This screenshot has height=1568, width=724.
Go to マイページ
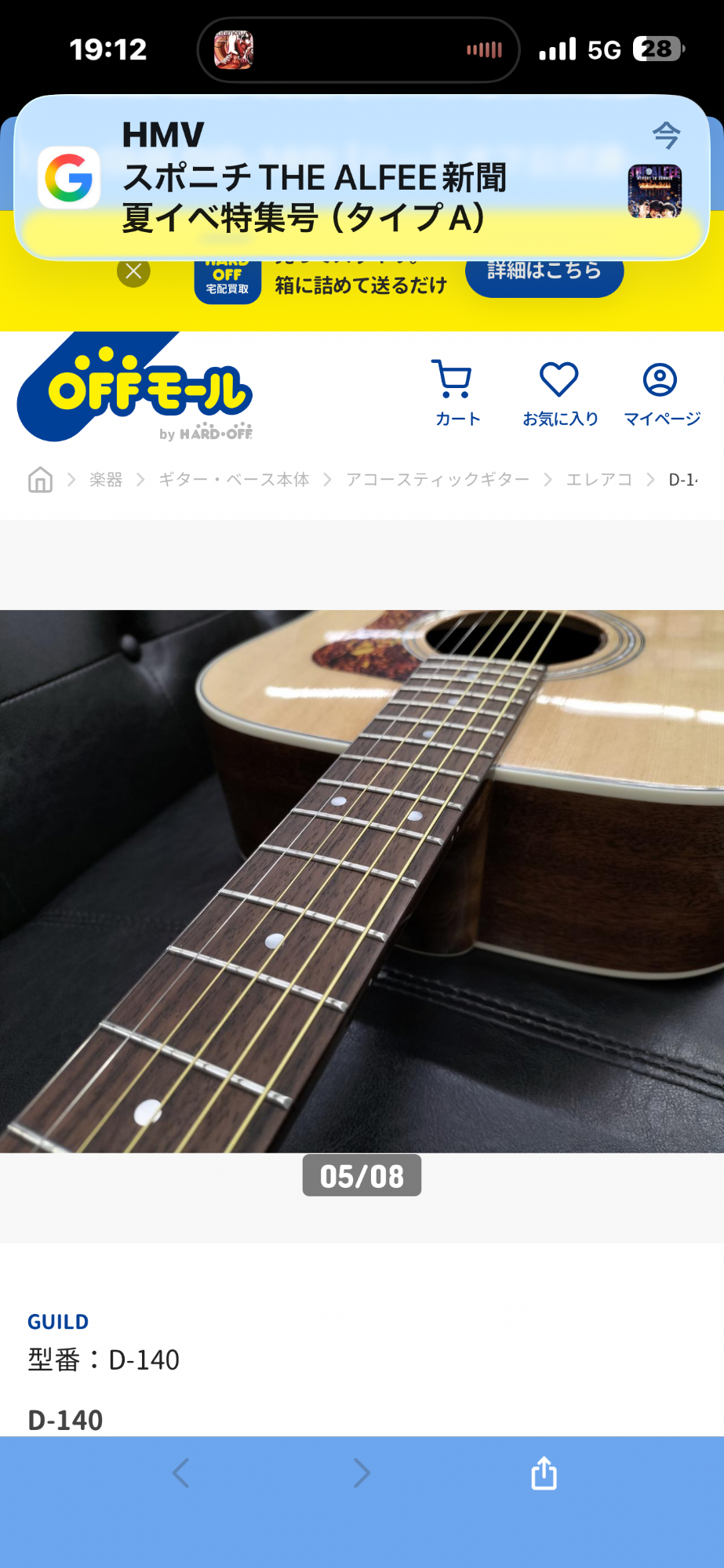pyautogui.click(x=661, y=393)
